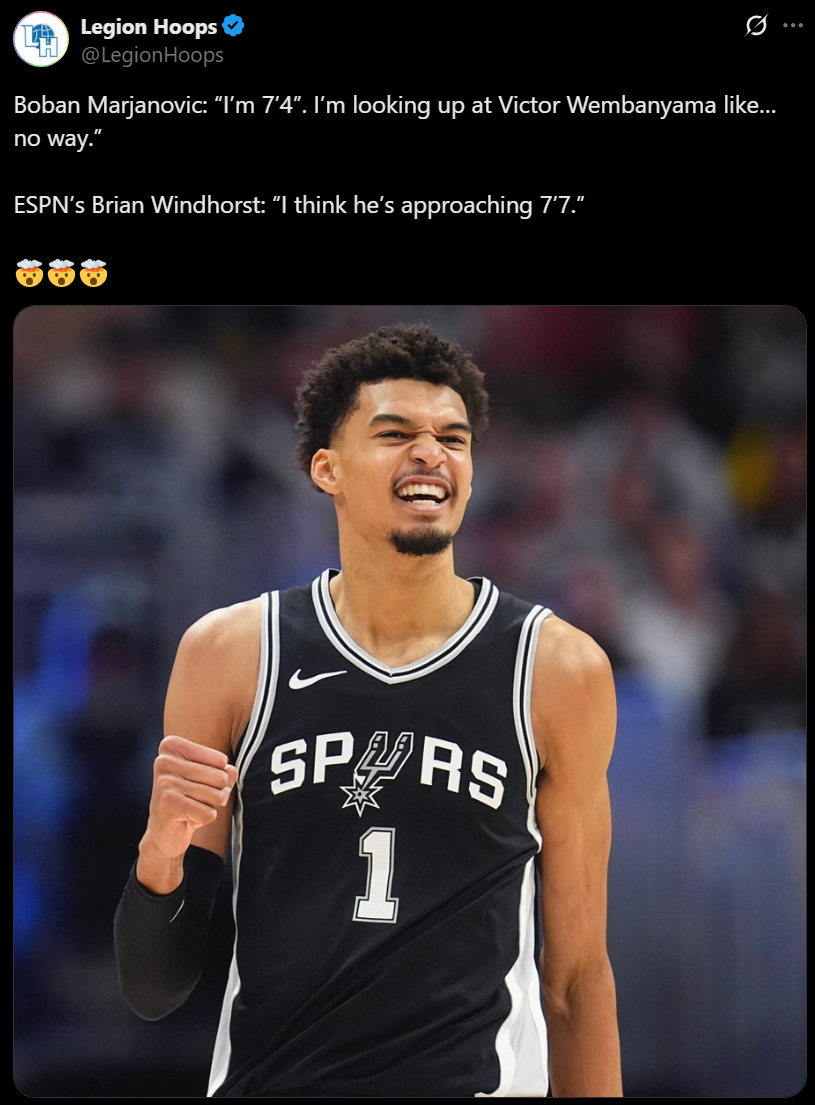This screenshot has width=815, height=1105.
Task: Tap the Grok explain-post icon
Action: pos(757,26)
